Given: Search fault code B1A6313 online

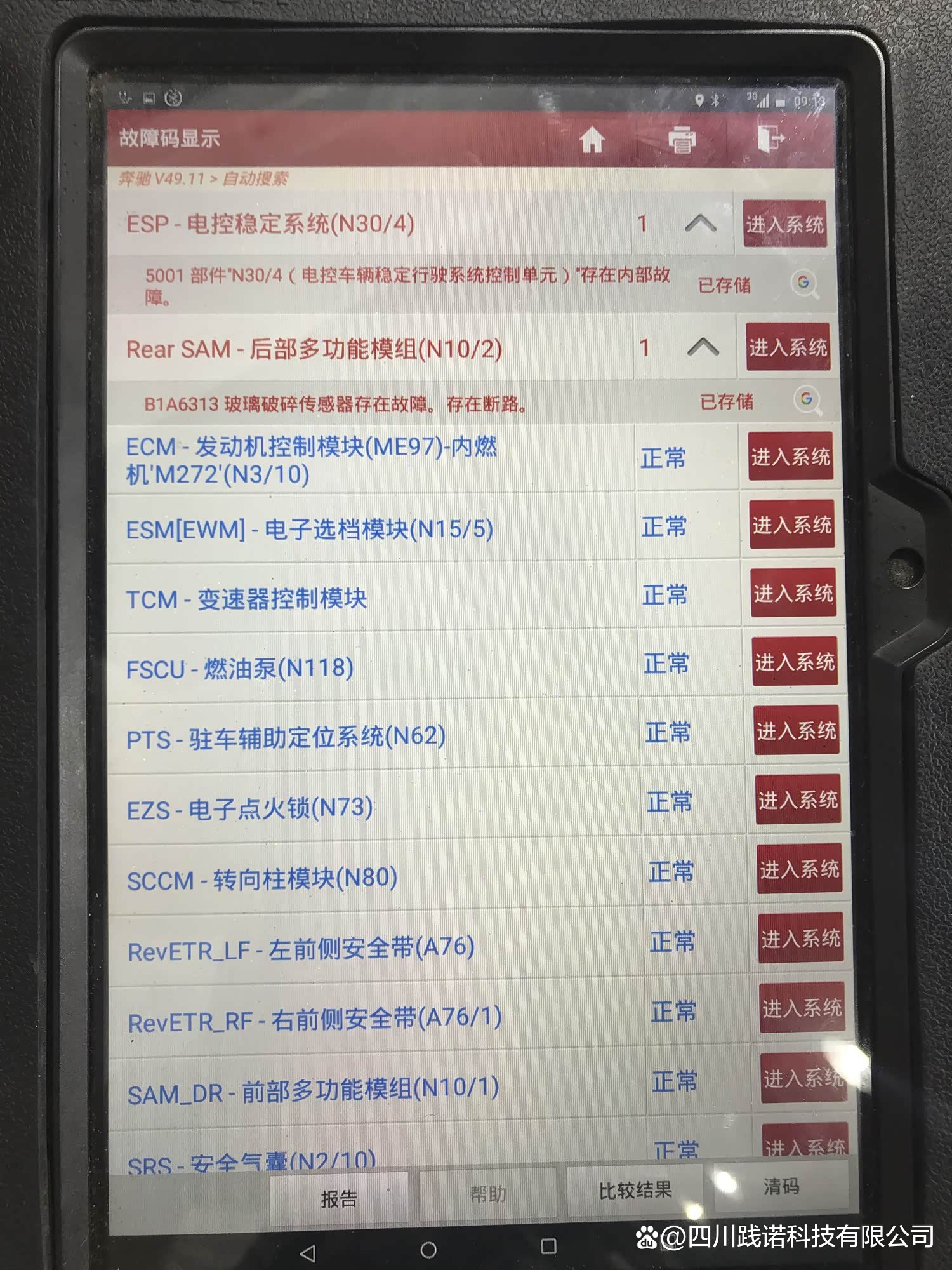Looking at the screenshot, I should 807,400.
